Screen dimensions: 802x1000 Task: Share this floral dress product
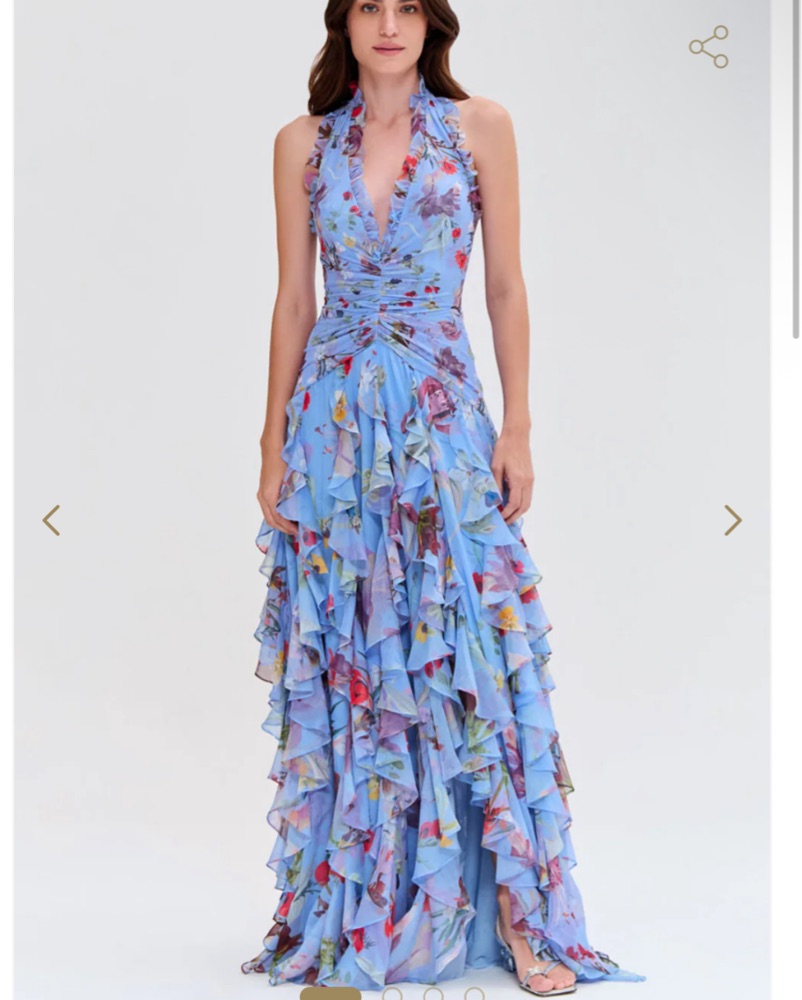point(709,47)
